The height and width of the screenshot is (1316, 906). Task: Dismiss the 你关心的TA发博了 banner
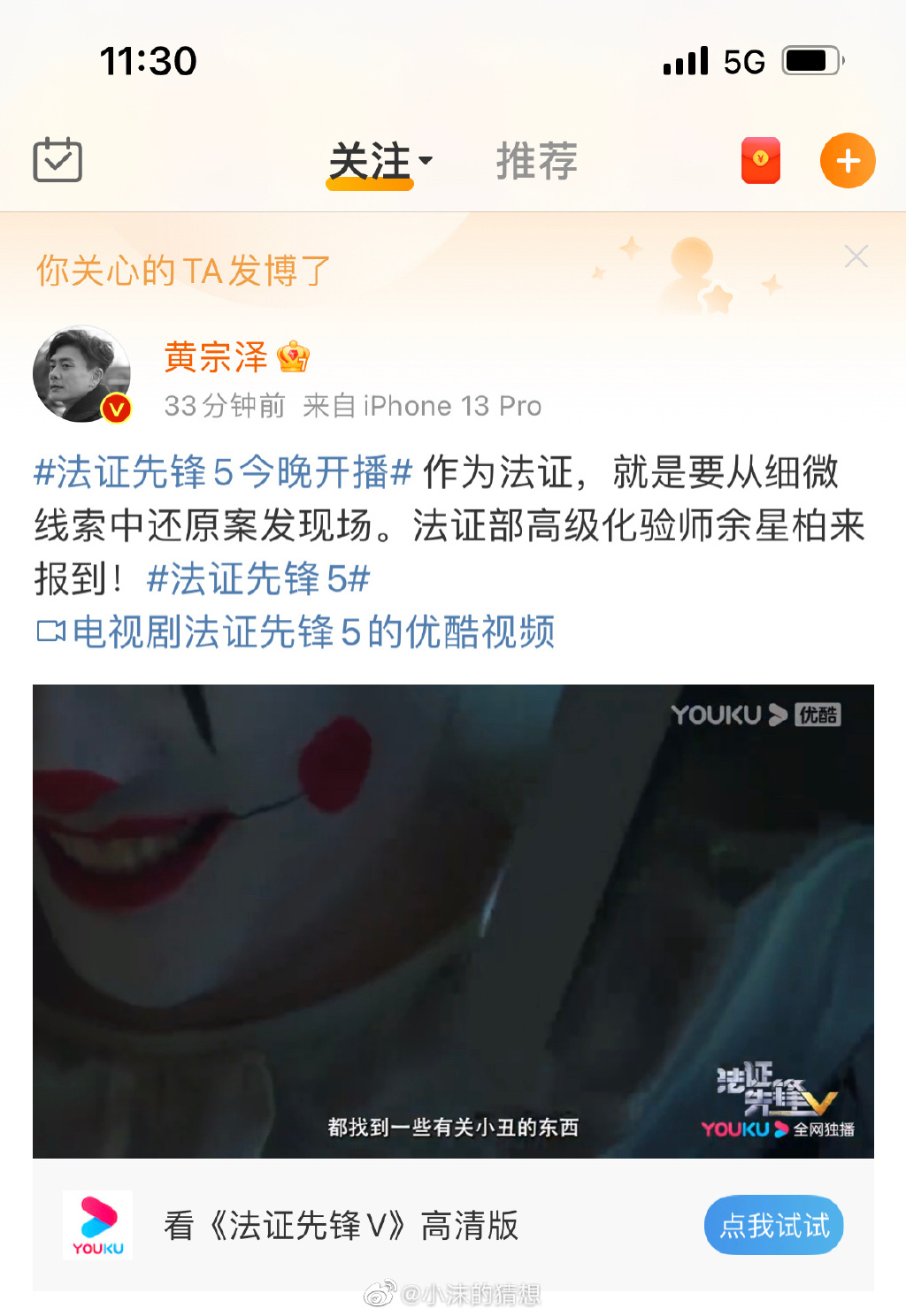pos(856,256)
